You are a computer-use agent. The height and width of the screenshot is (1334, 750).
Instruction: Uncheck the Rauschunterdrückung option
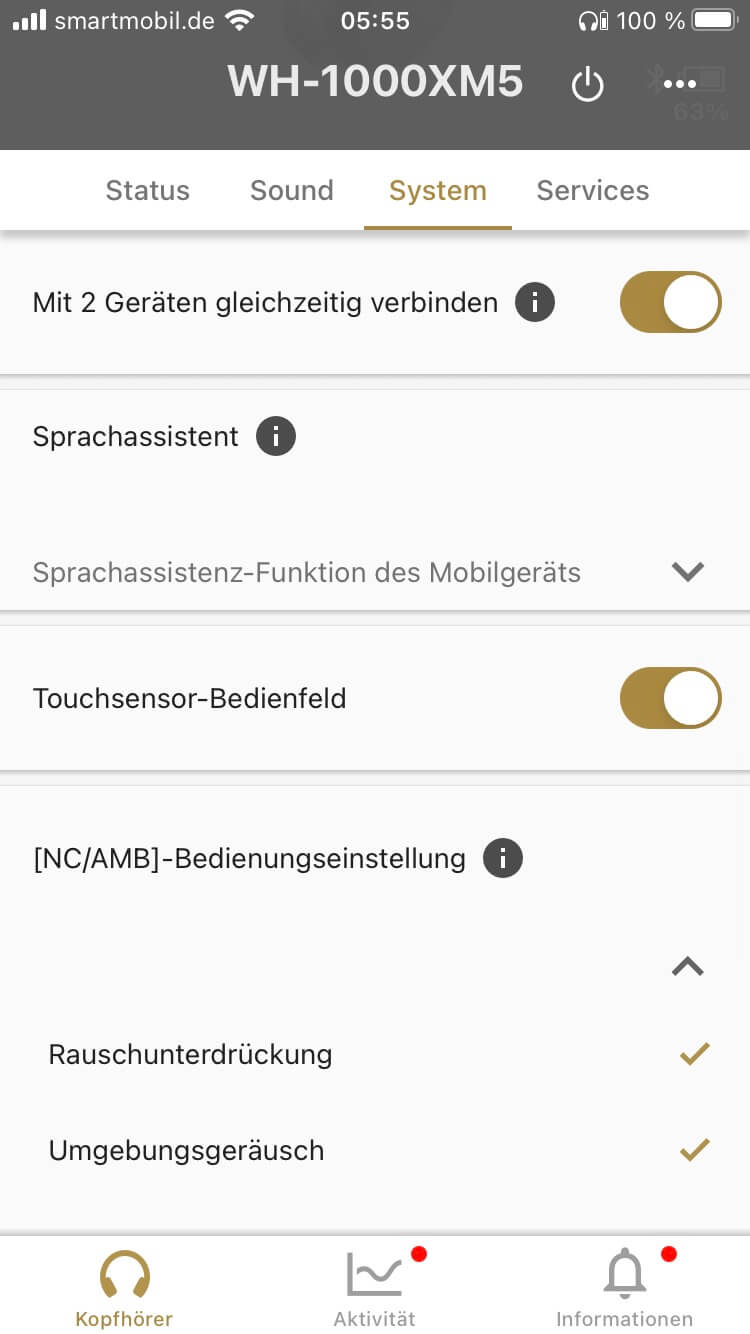694,1054
